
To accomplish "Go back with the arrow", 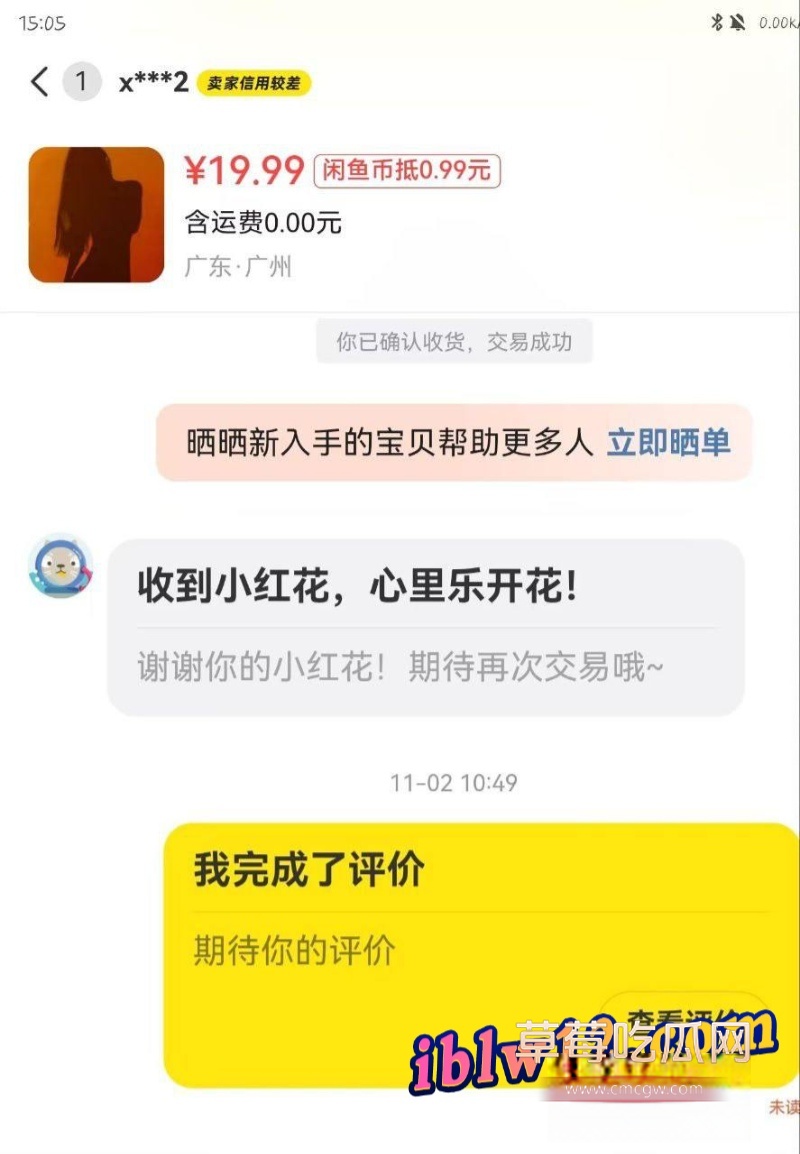I will pyautogui.click(x=39, y=82).
